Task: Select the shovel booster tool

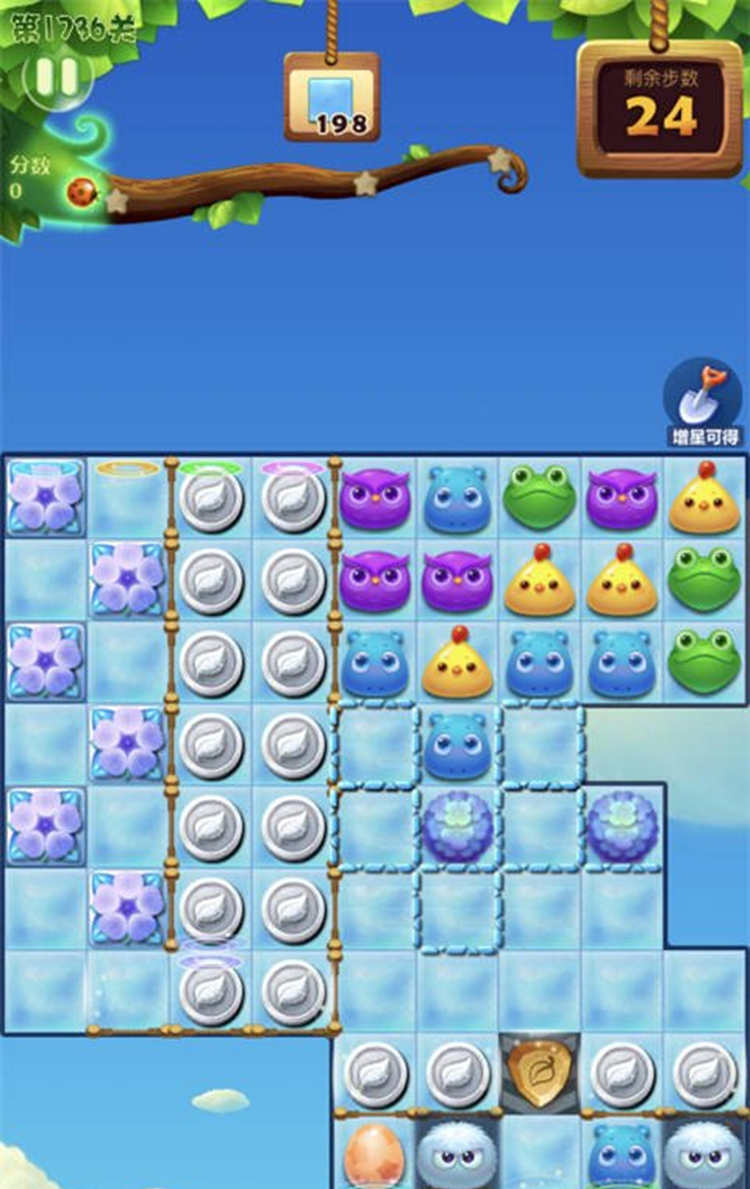Action: click(705, 397)
